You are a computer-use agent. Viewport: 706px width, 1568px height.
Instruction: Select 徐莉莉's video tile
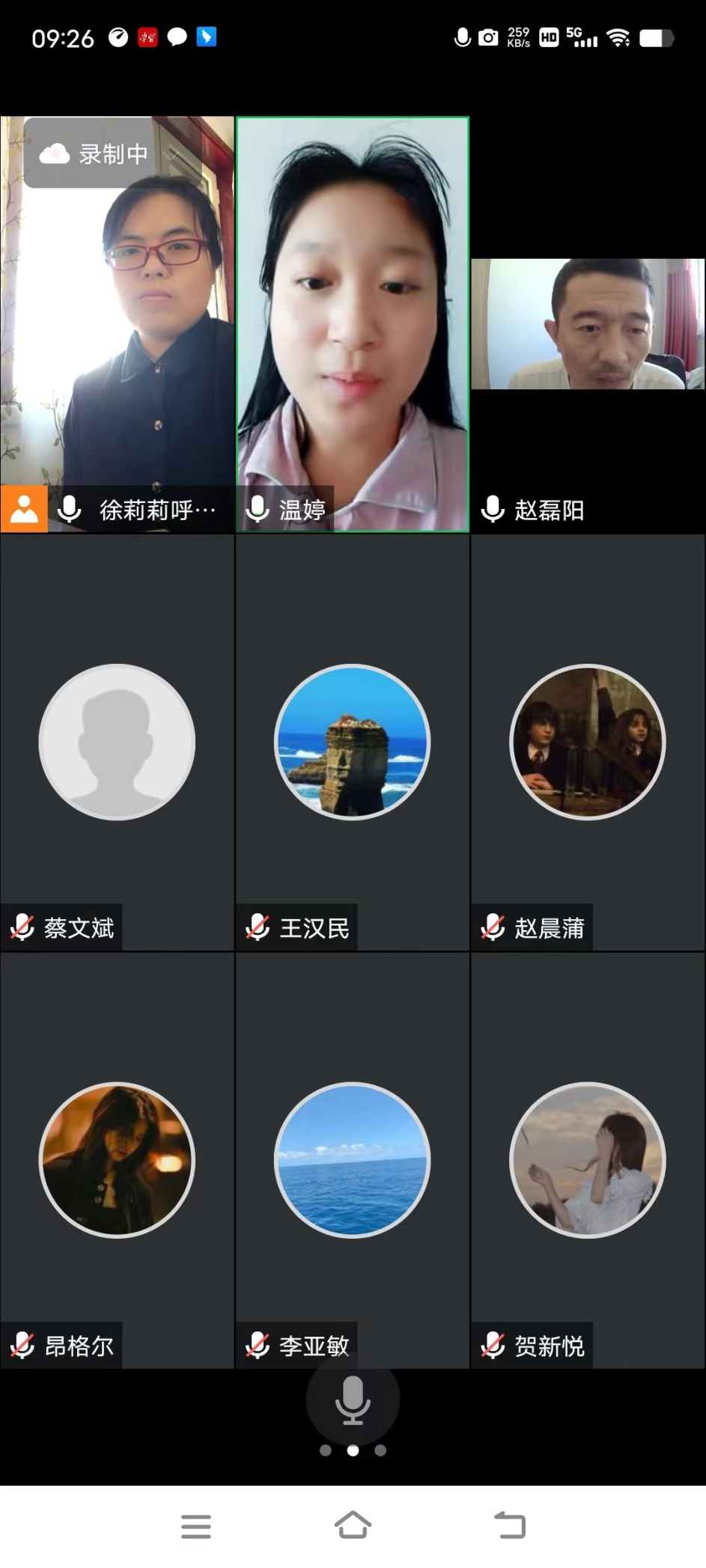[x=117, y=323]
